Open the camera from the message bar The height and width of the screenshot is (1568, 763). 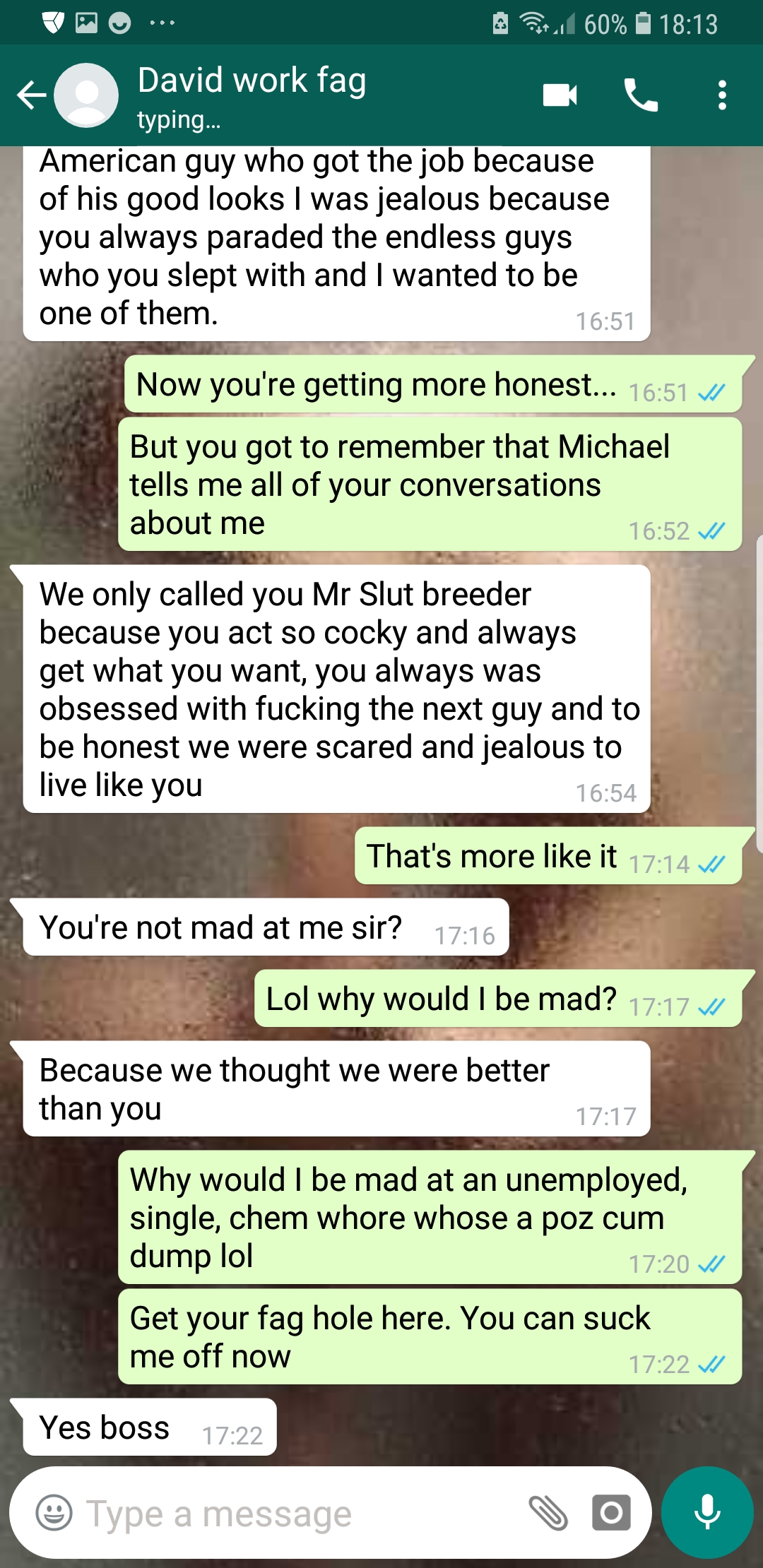(x=611, y=1513)
